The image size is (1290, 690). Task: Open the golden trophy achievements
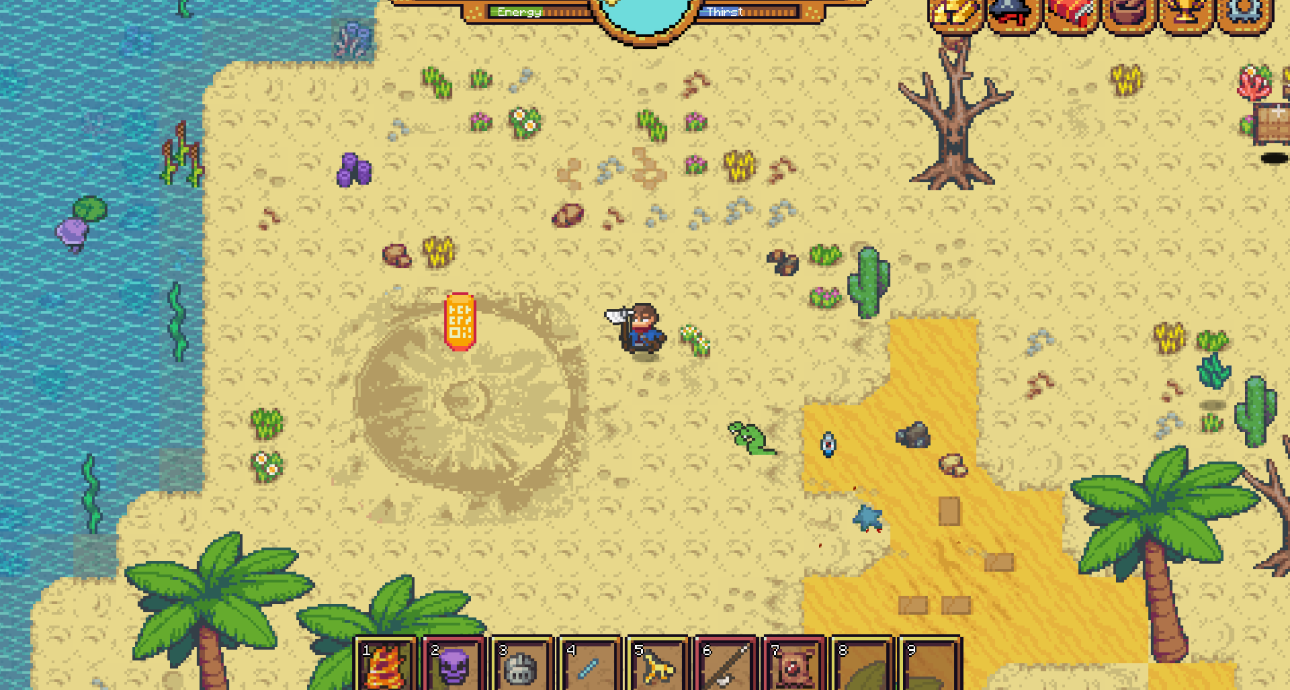pos(1187,14)
